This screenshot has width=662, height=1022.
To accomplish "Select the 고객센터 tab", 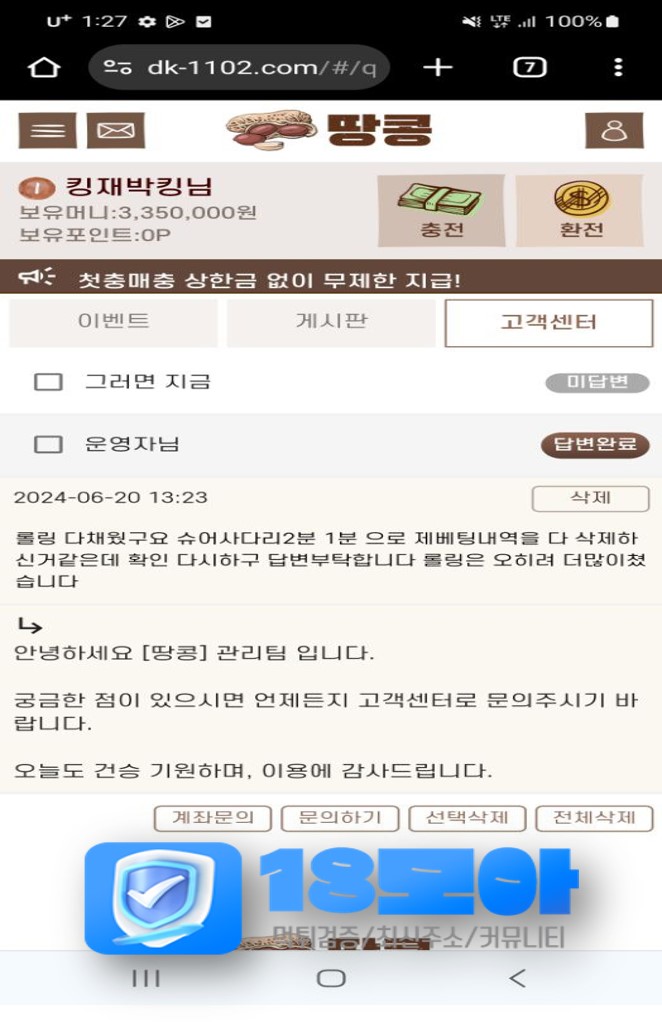I will [x=548, y=322].
